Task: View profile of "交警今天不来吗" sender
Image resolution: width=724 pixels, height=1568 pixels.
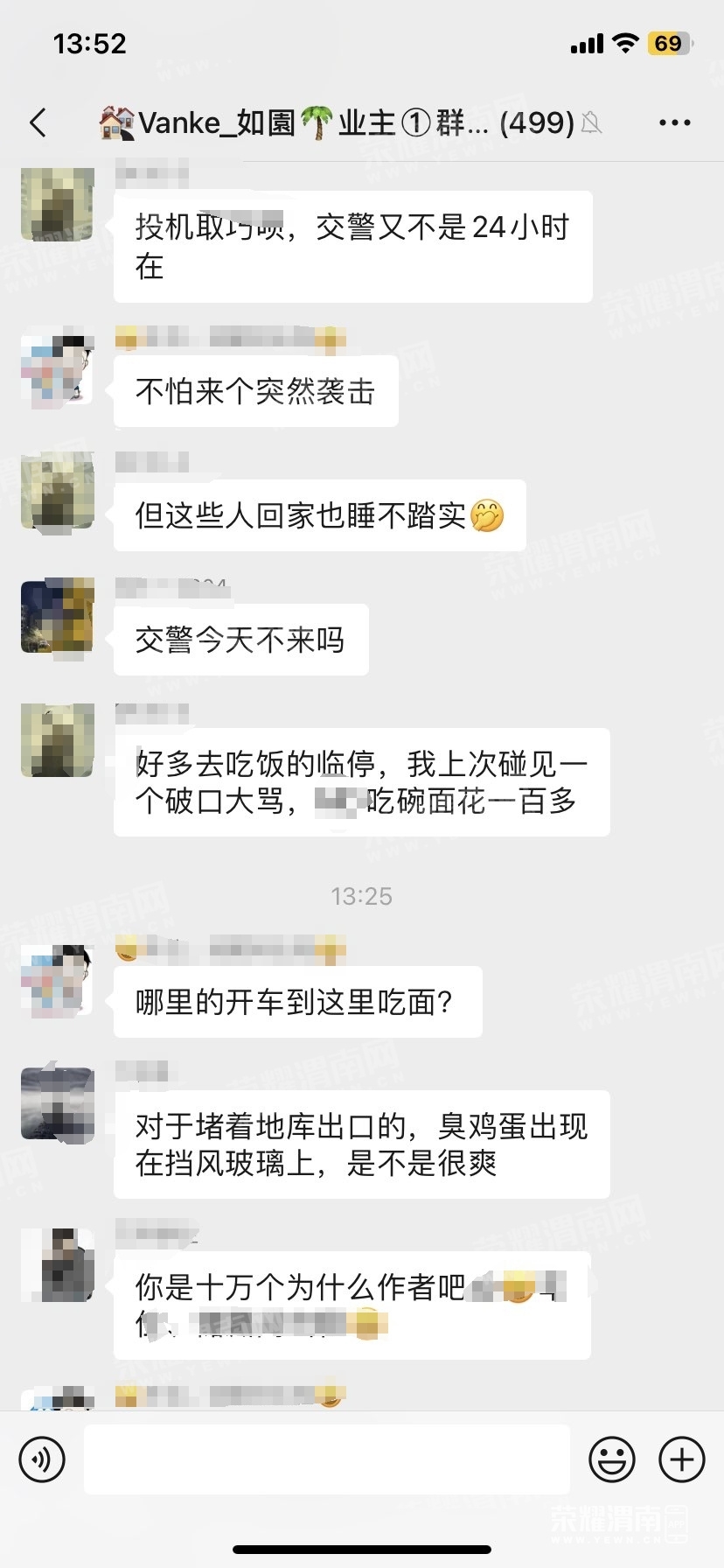Action: [x=58, y=615]
